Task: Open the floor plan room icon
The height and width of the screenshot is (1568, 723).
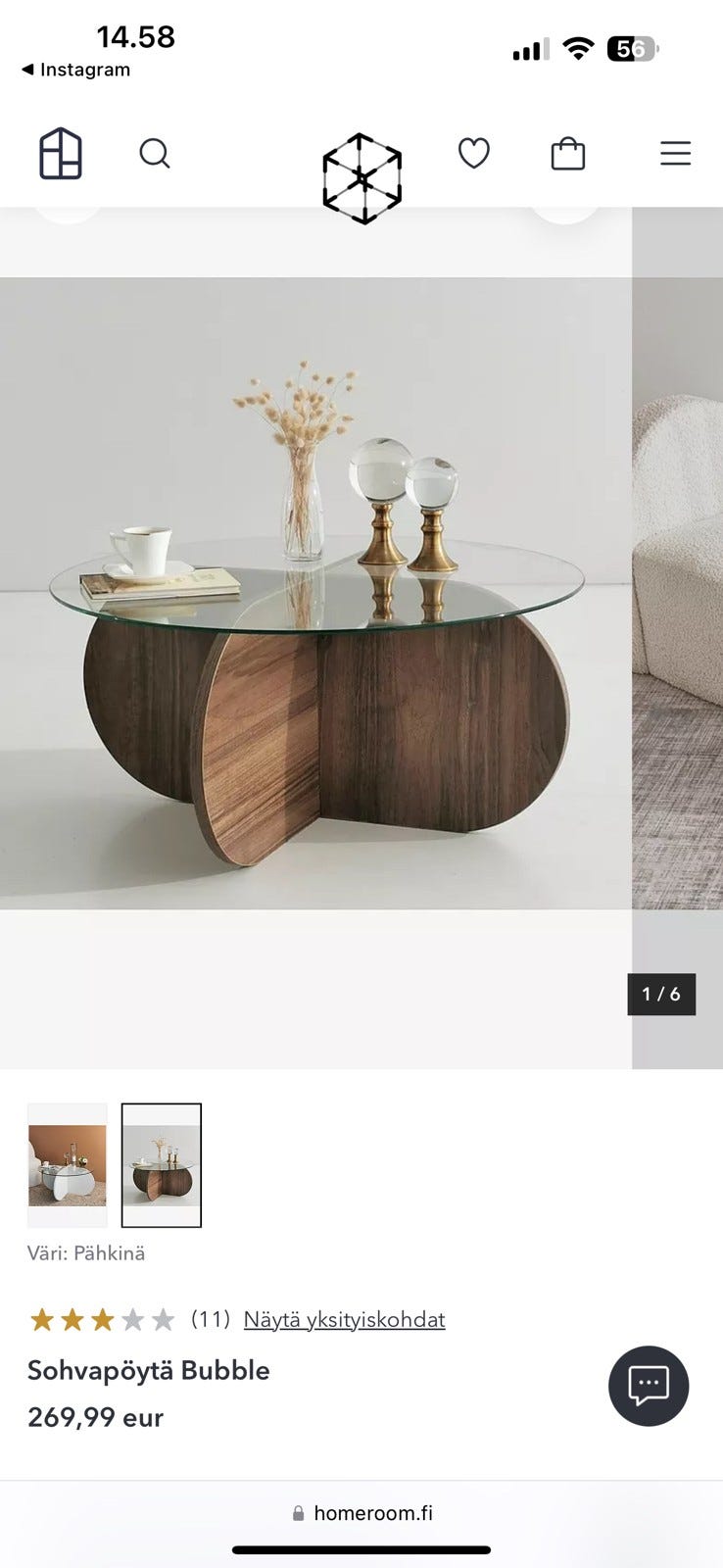Action: click(x=60, y=154)
